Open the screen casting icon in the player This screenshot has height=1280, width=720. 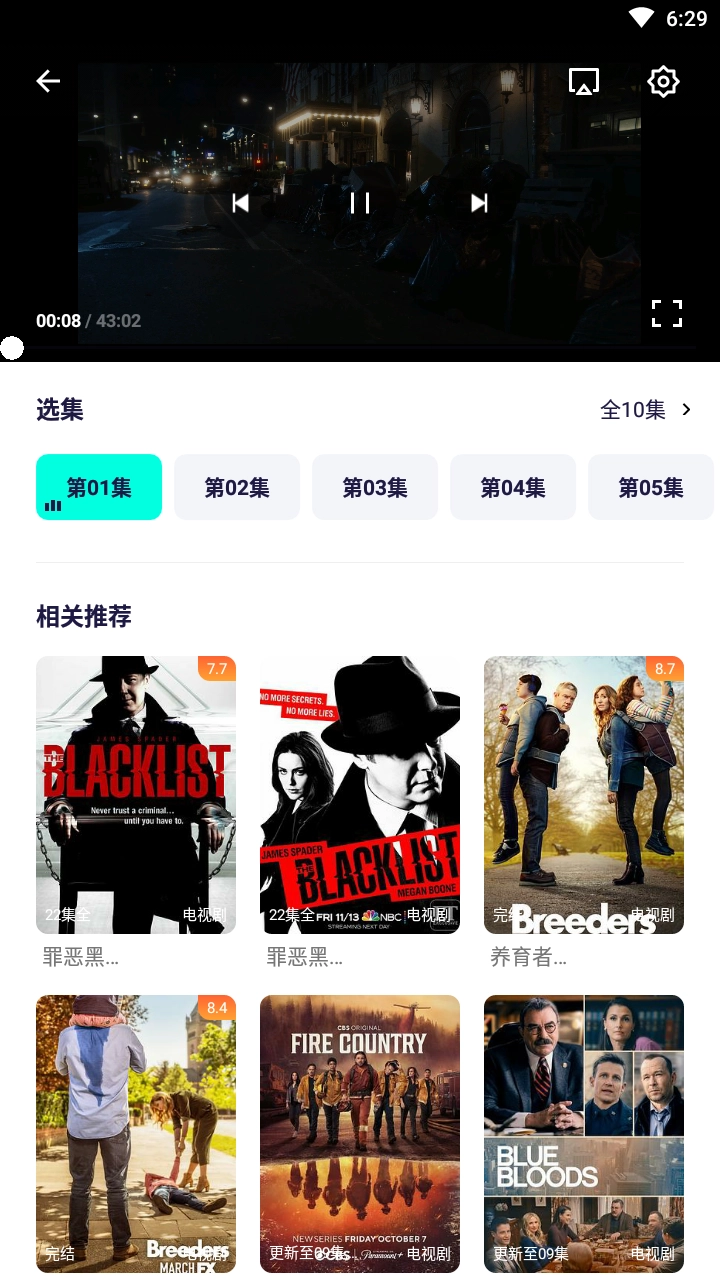(584, 80)
